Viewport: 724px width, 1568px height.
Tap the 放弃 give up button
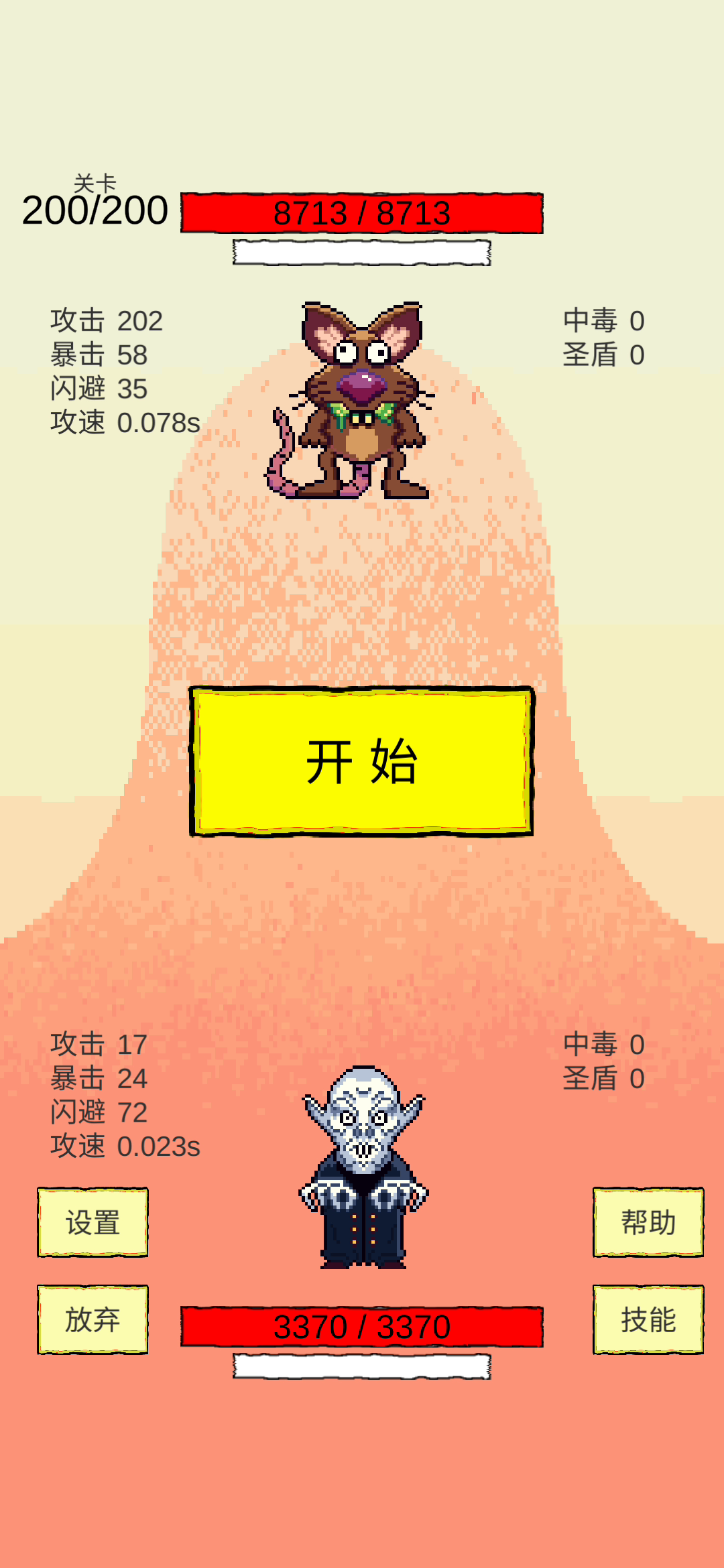tap(93, 1319)
